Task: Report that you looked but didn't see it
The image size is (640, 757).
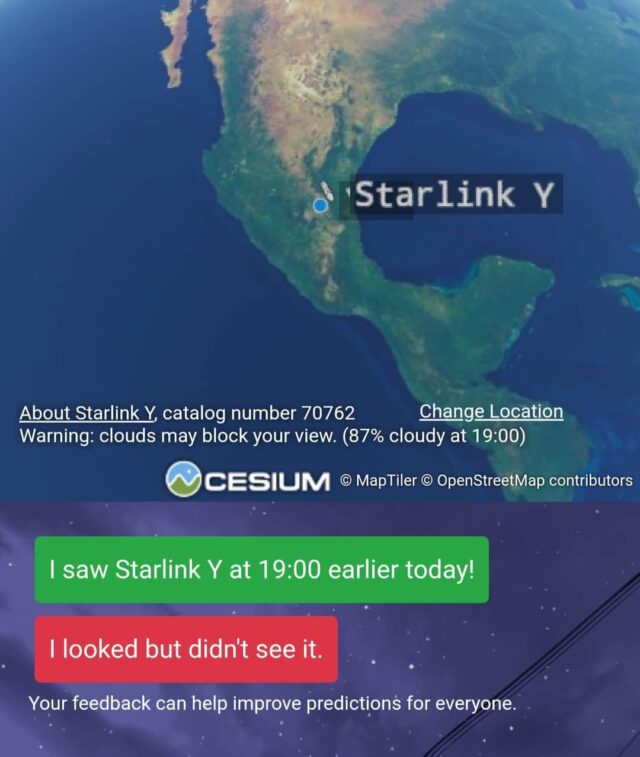Action: 186,649
